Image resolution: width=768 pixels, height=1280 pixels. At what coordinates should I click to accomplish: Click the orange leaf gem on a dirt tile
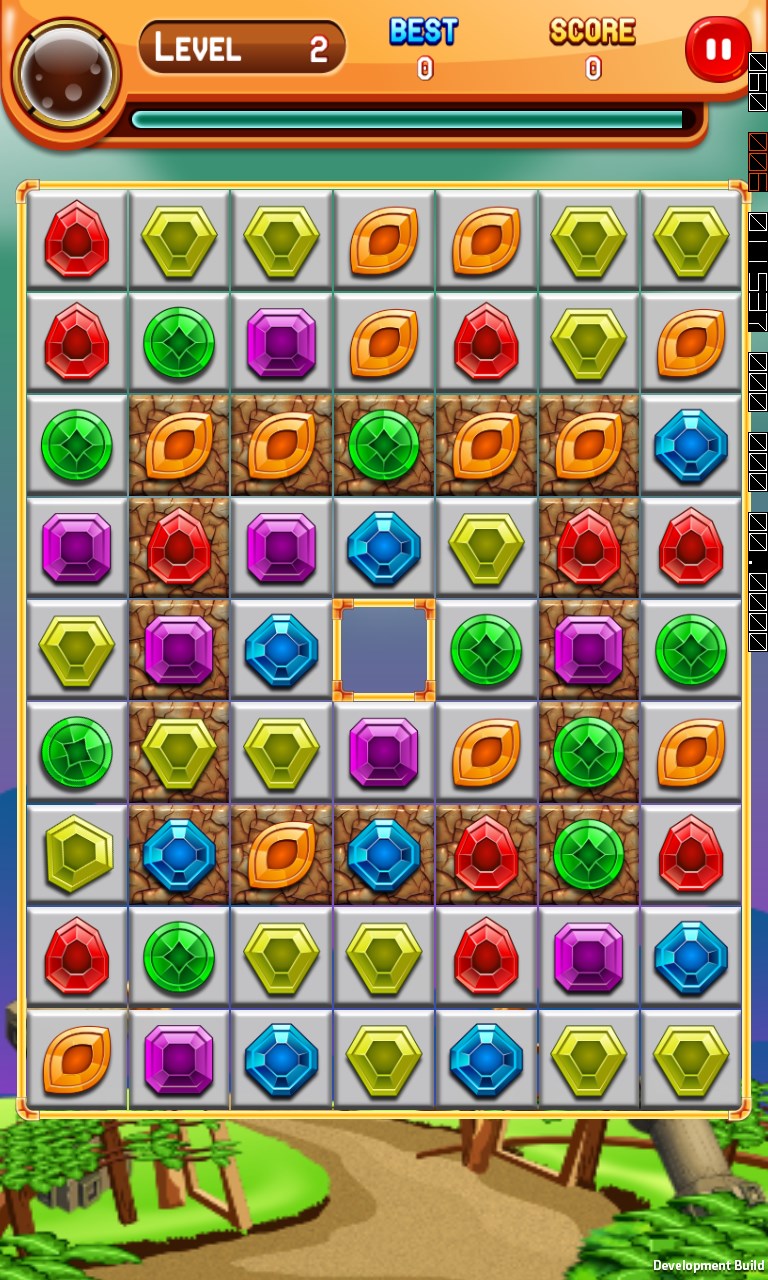180,446
